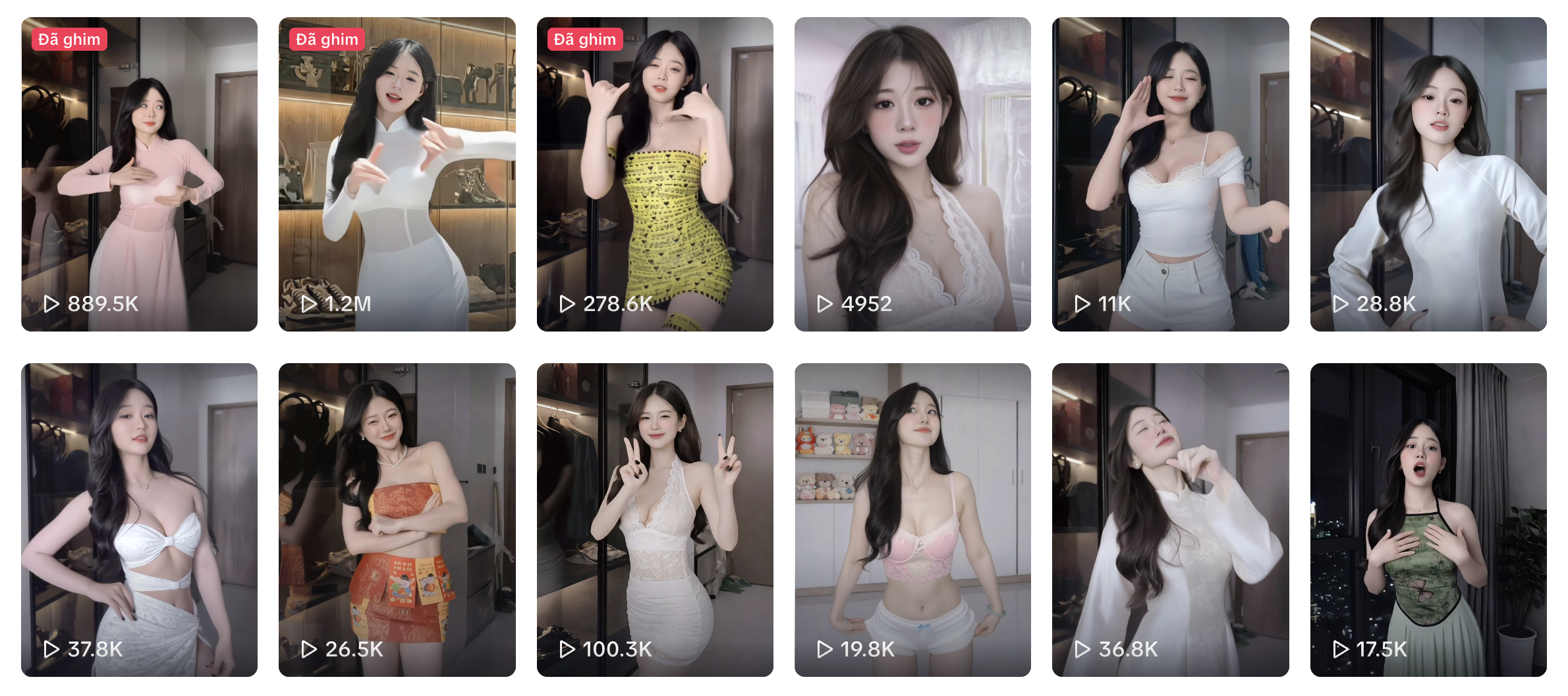This screenshot has width=1568, height=696.
Task: Play the video with 100.3K views
Action: [x=655, y=519]
